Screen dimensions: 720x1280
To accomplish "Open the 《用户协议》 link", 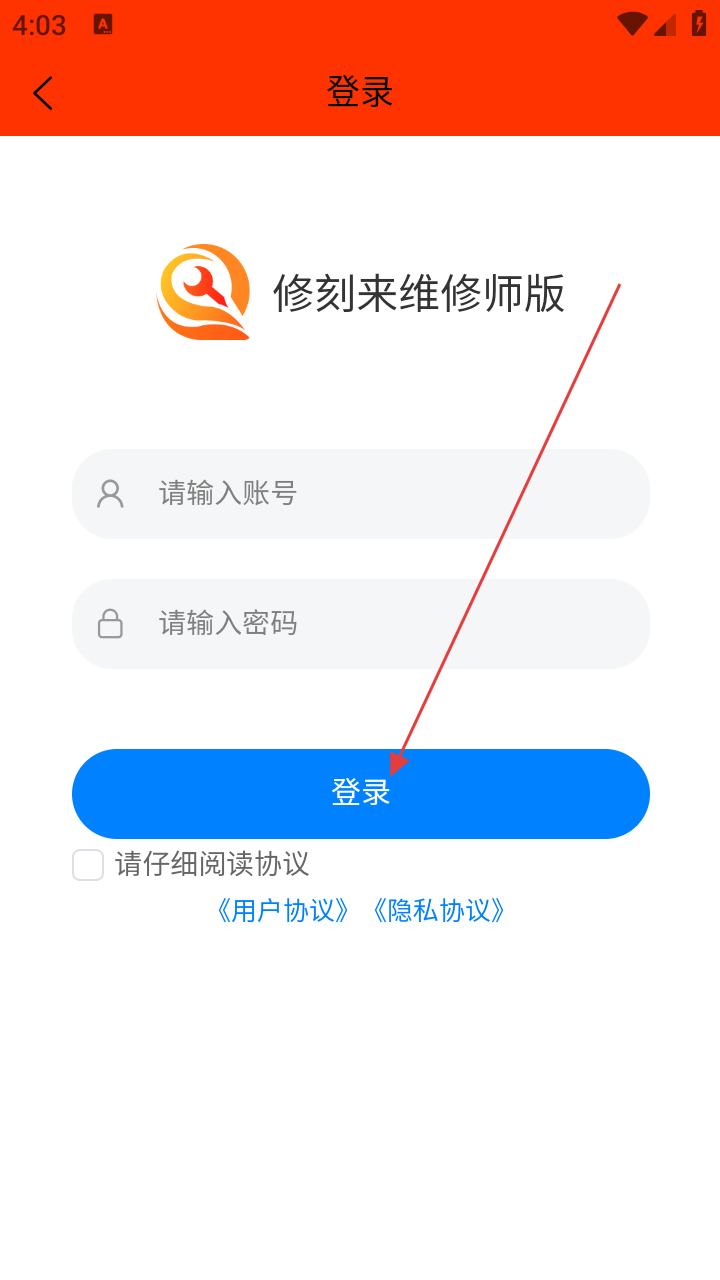I will tap(283, 911).
